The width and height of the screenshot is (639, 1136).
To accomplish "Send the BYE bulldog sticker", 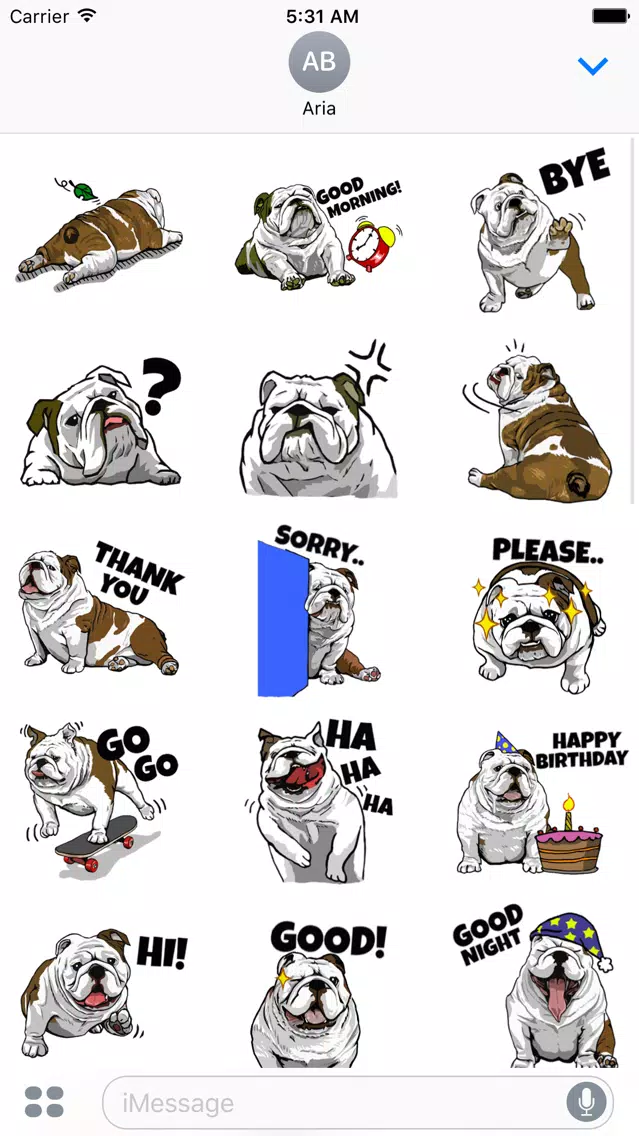I will point(540,230).
